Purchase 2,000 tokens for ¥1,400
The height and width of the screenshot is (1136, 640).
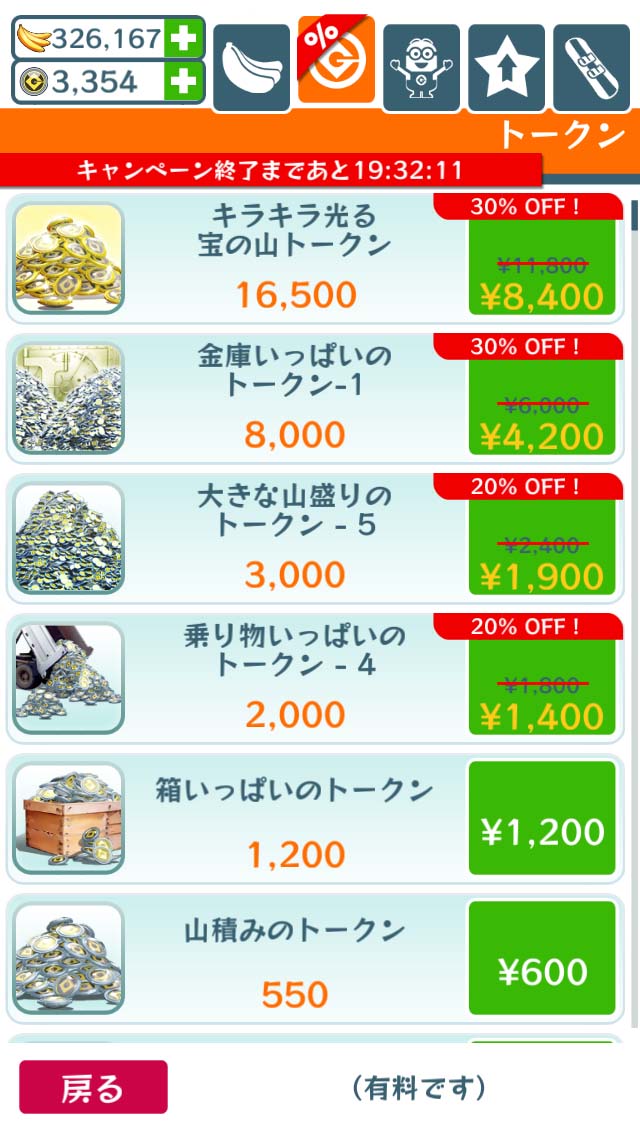pyautogui.click(x=542, y=684)
